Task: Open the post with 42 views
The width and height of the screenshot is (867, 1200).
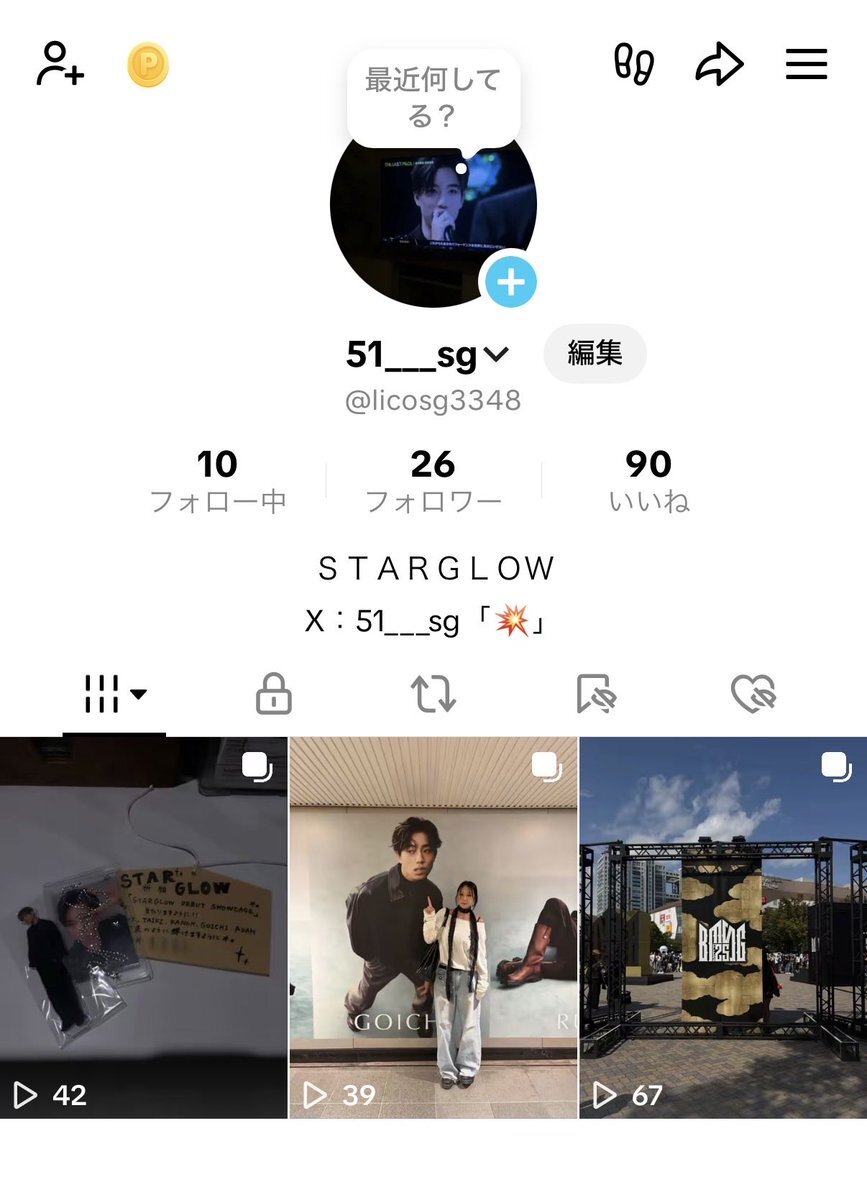Action: 144,927
